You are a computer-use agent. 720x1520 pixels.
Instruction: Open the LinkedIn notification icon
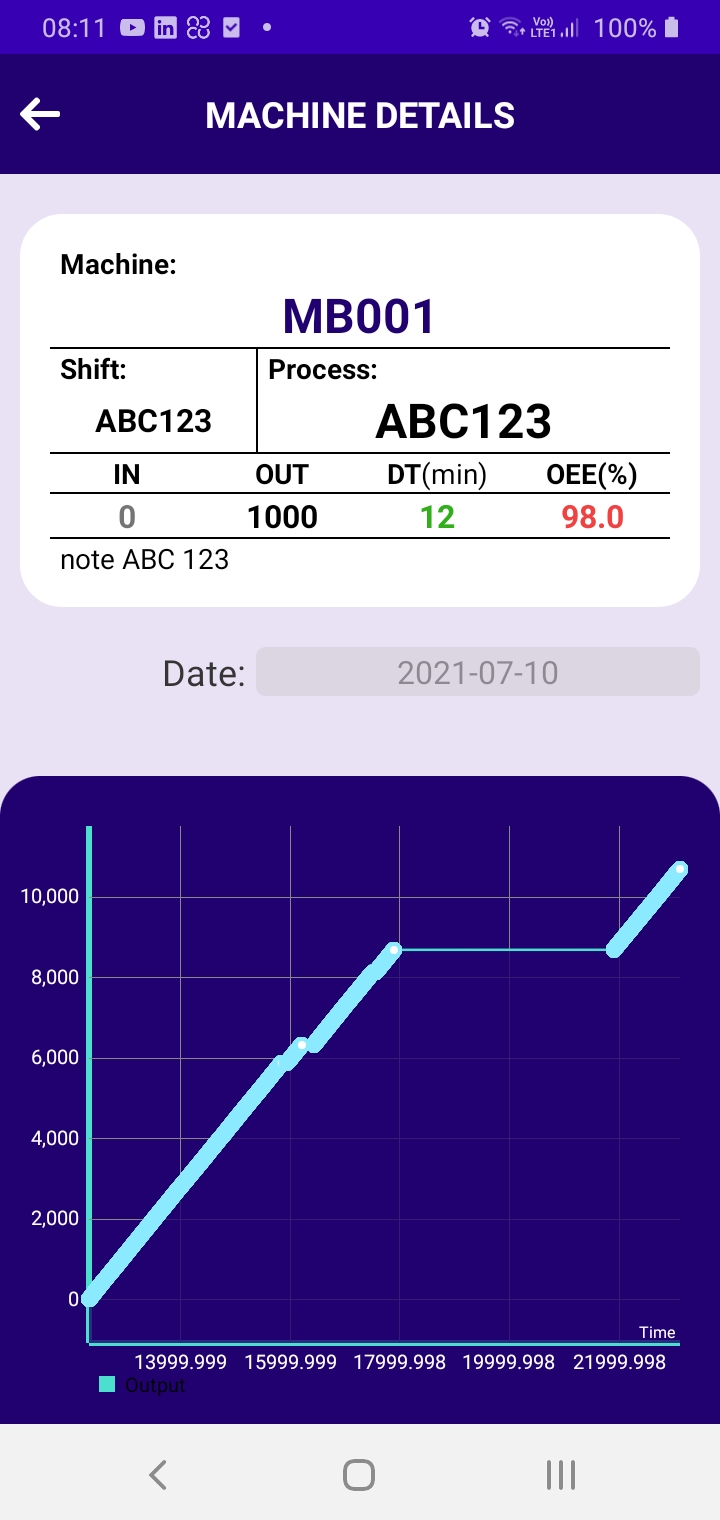tap(164, 27)
